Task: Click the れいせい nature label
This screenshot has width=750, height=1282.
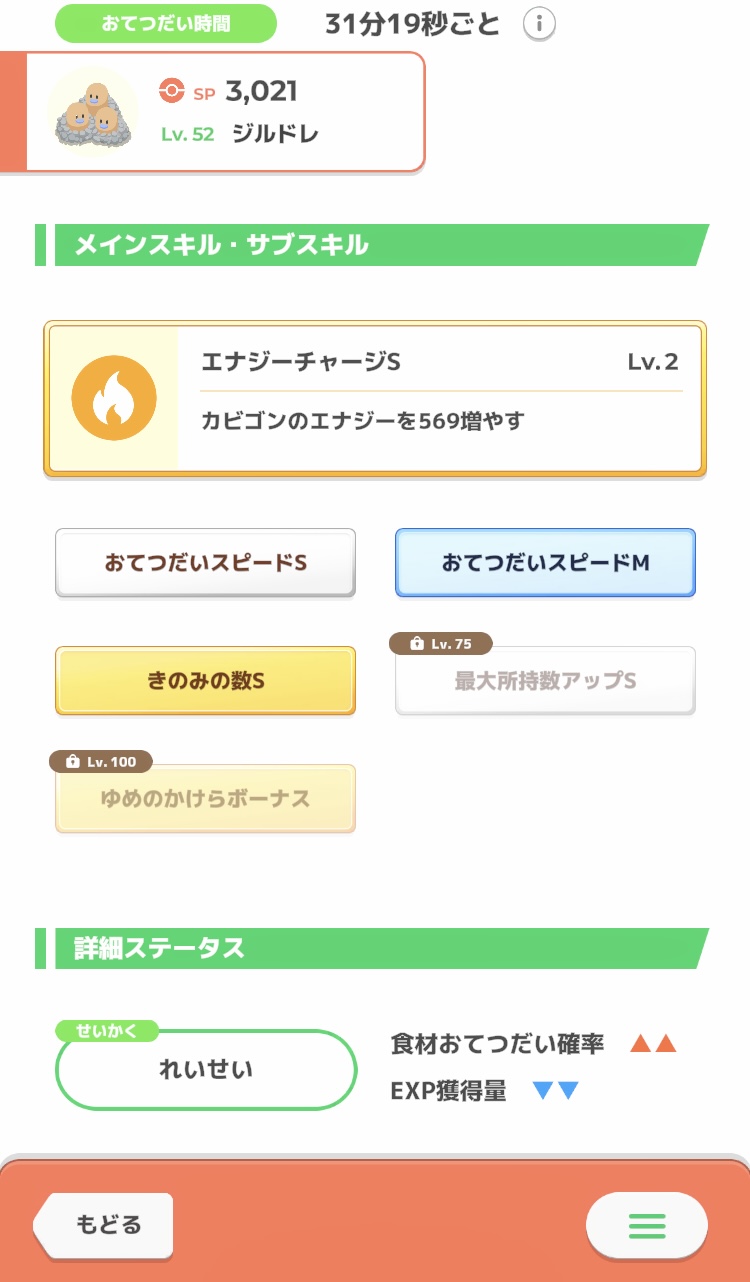Action: point(205,1069)
